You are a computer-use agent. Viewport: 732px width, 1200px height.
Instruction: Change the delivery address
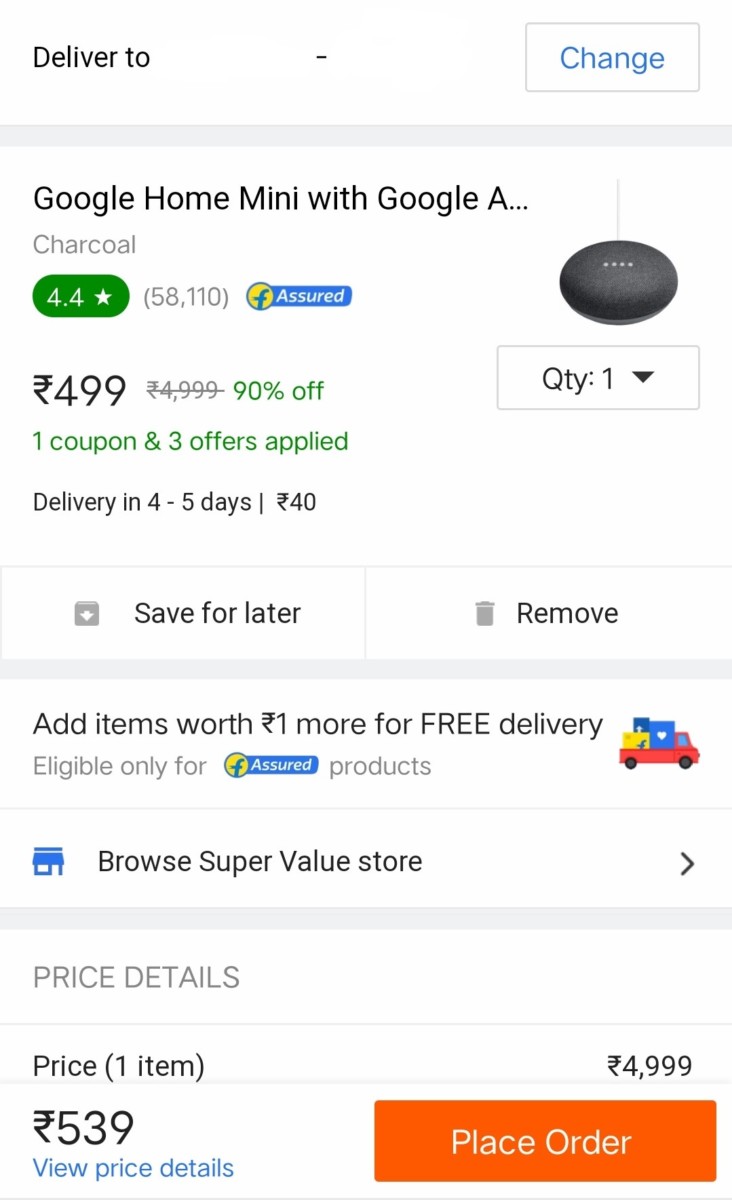tap(612, 58)
